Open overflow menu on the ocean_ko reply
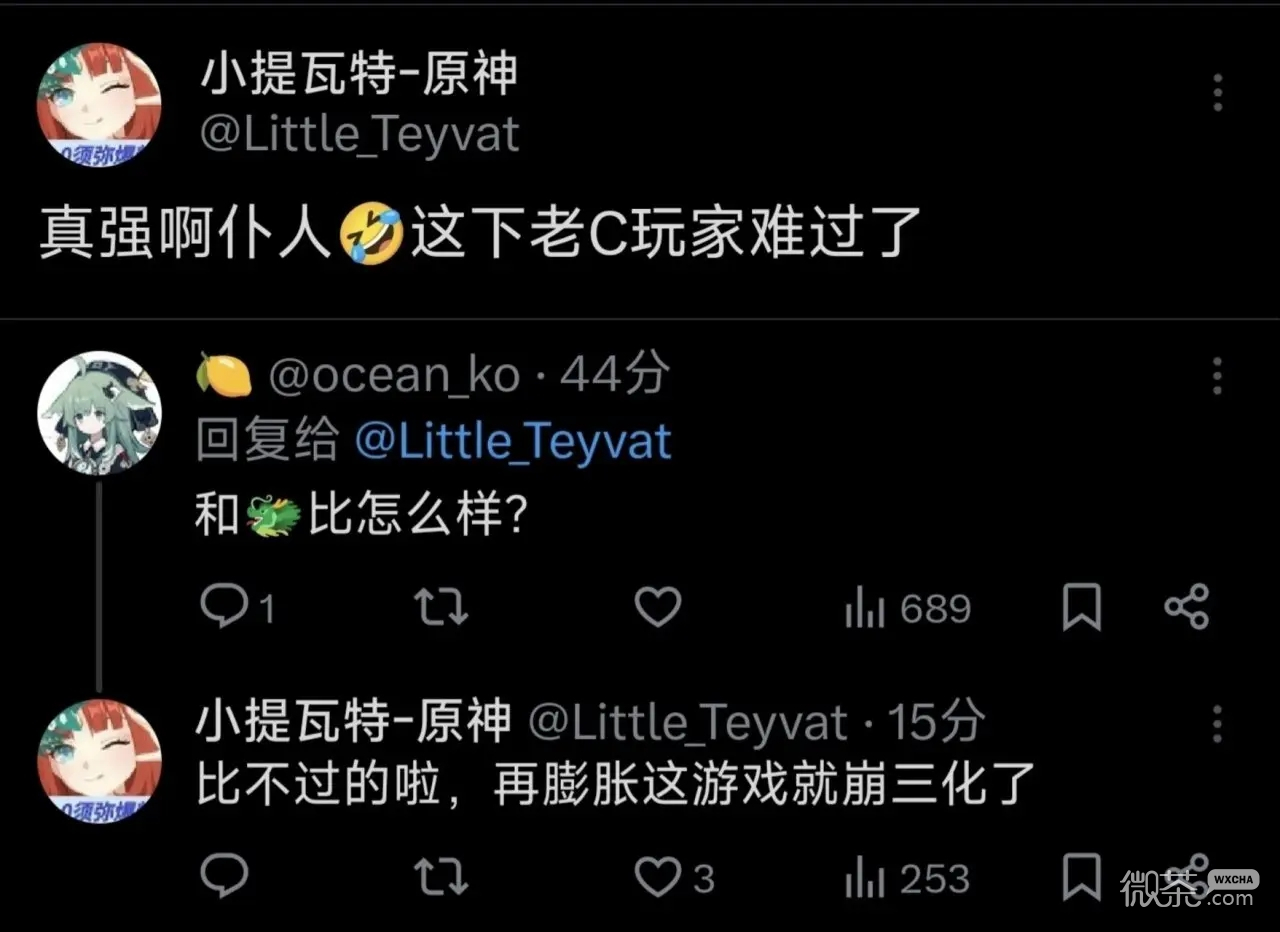Image resolution: width=1280 pixels, height=932 pixels. [x=1217, y=376]
